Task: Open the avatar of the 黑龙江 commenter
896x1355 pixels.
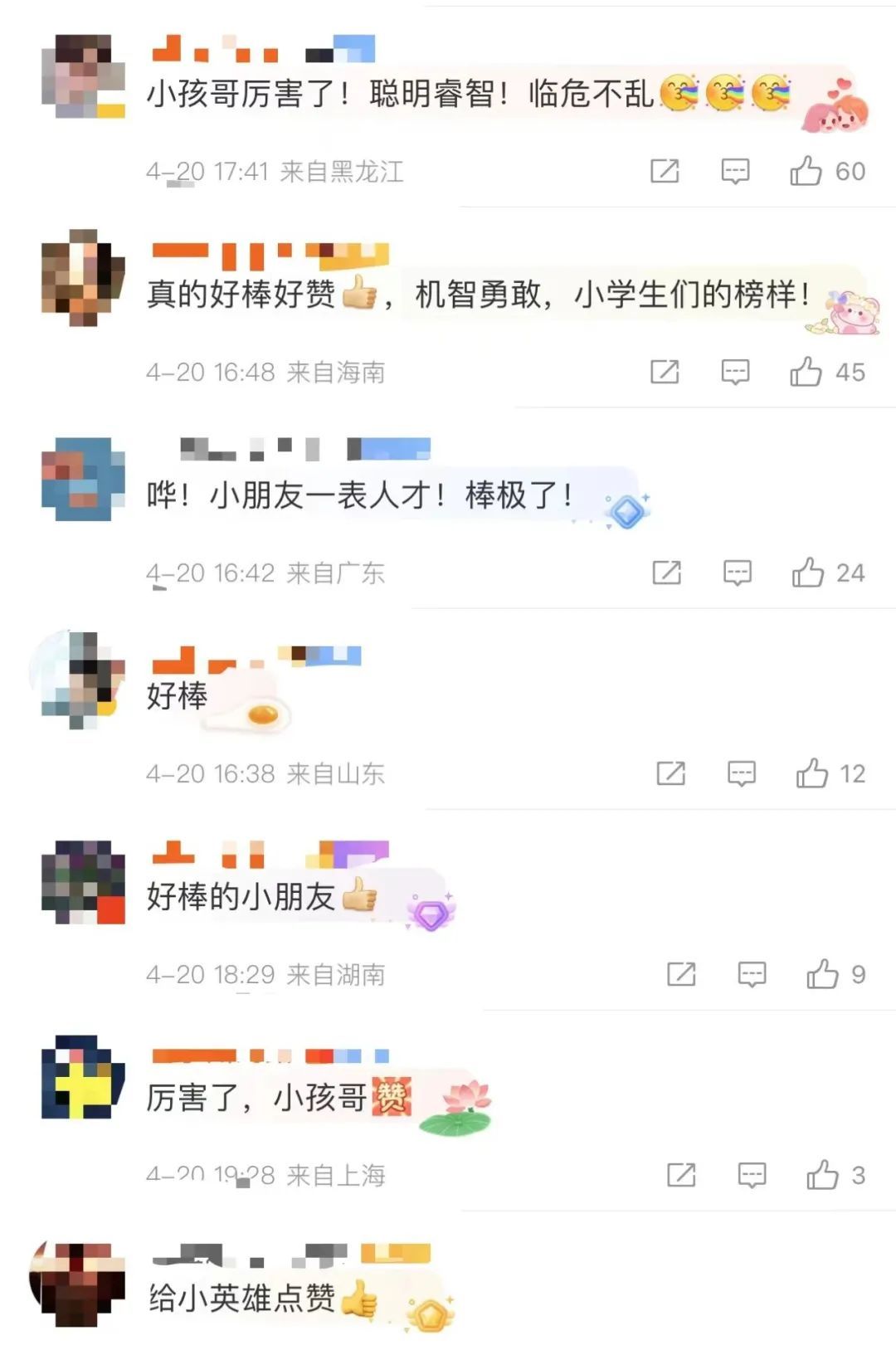Action: (x=83, y=76)
